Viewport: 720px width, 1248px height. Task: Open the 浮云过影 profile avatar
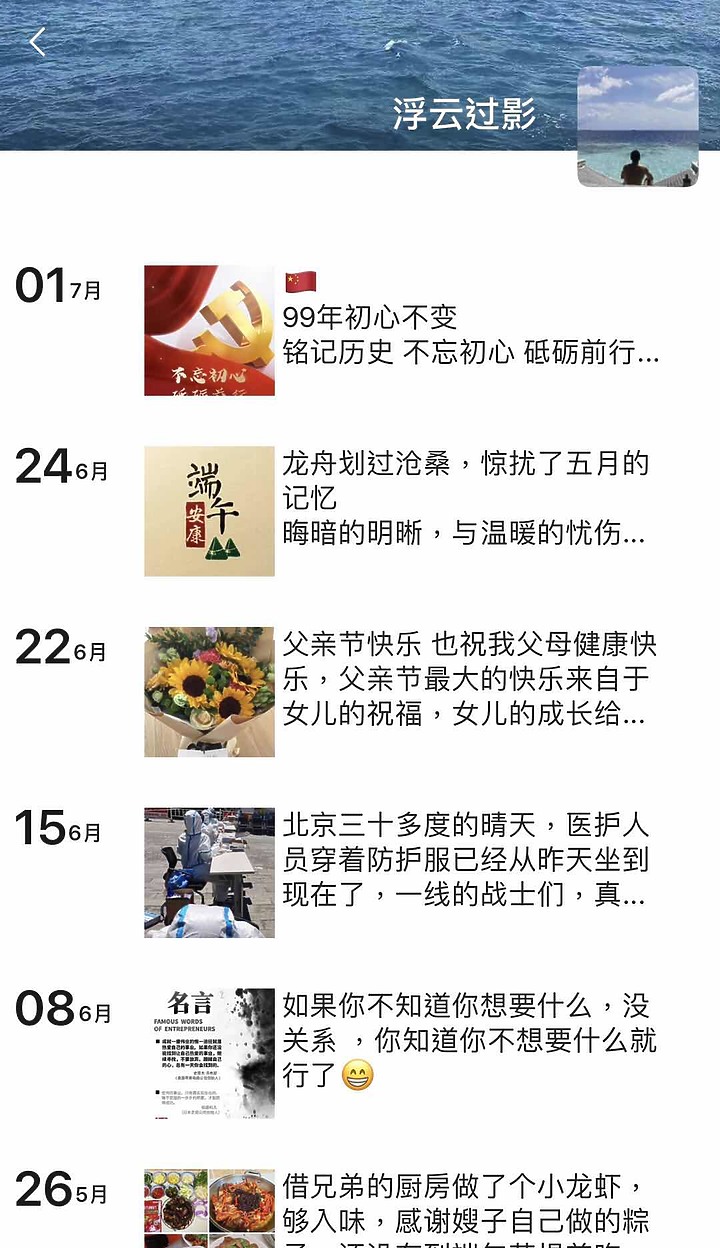pos(638,127)
